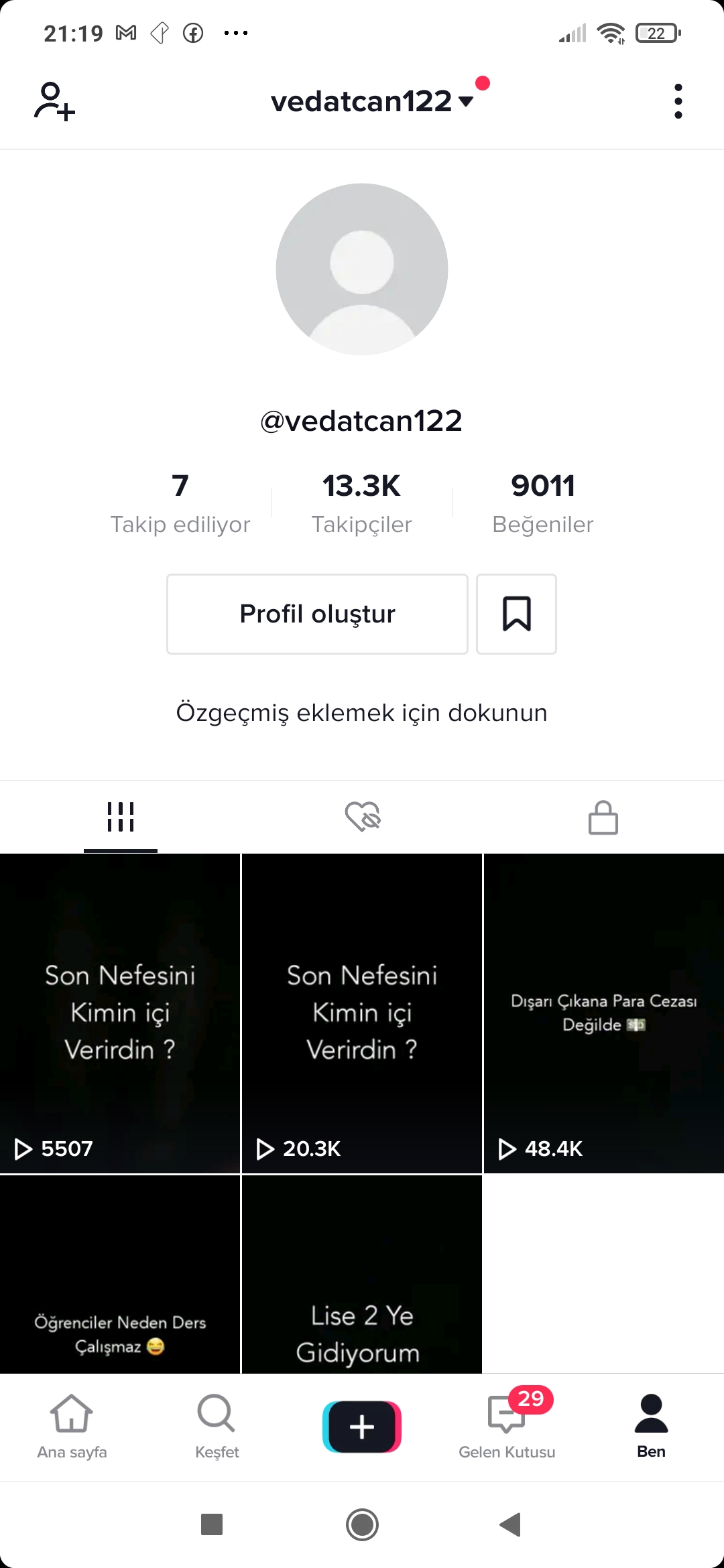Switch to the private videos lock tab

[x=603, y=817]
